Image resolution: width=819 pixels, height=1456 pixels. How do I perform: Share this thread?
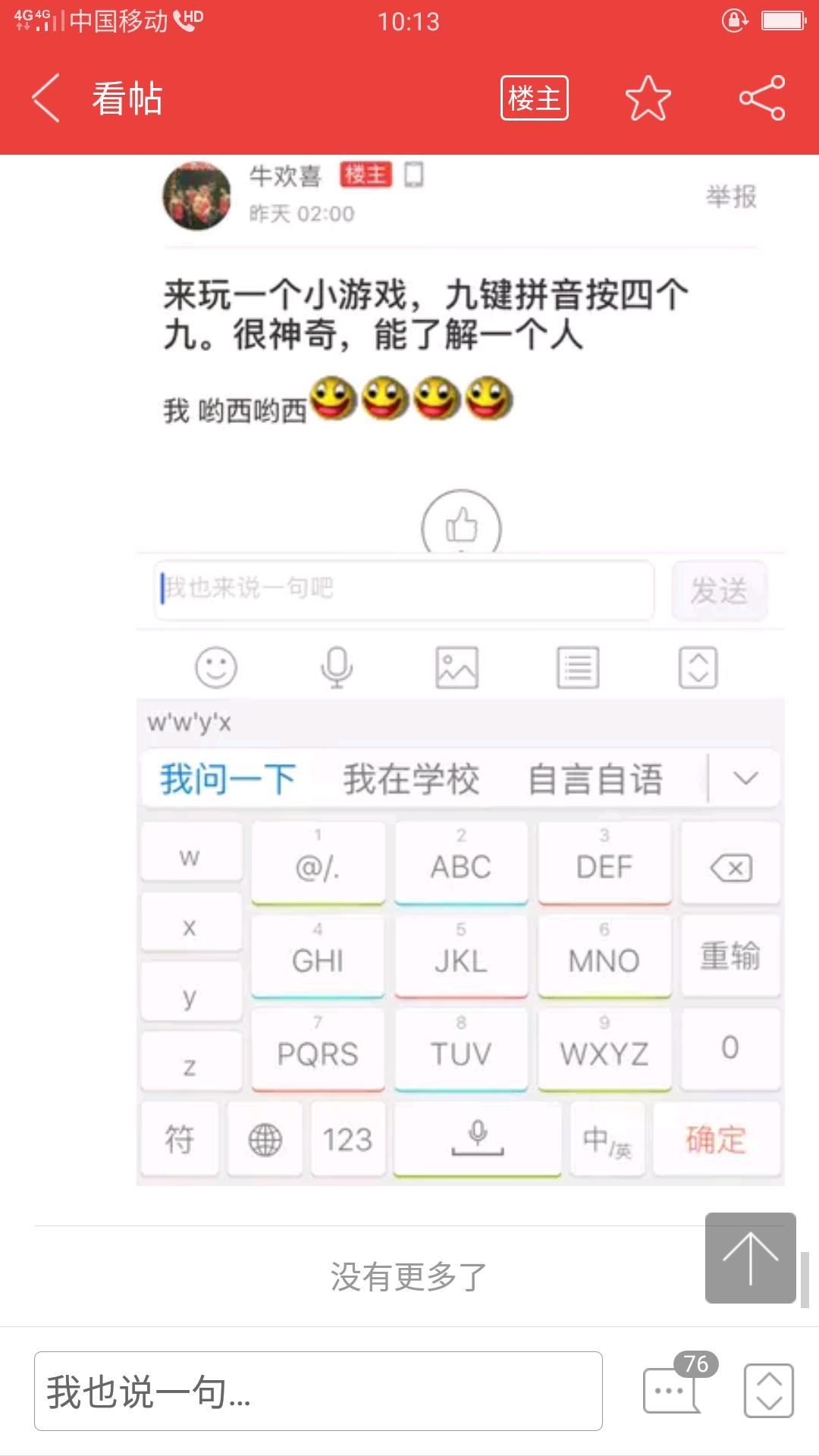point(762,98)
